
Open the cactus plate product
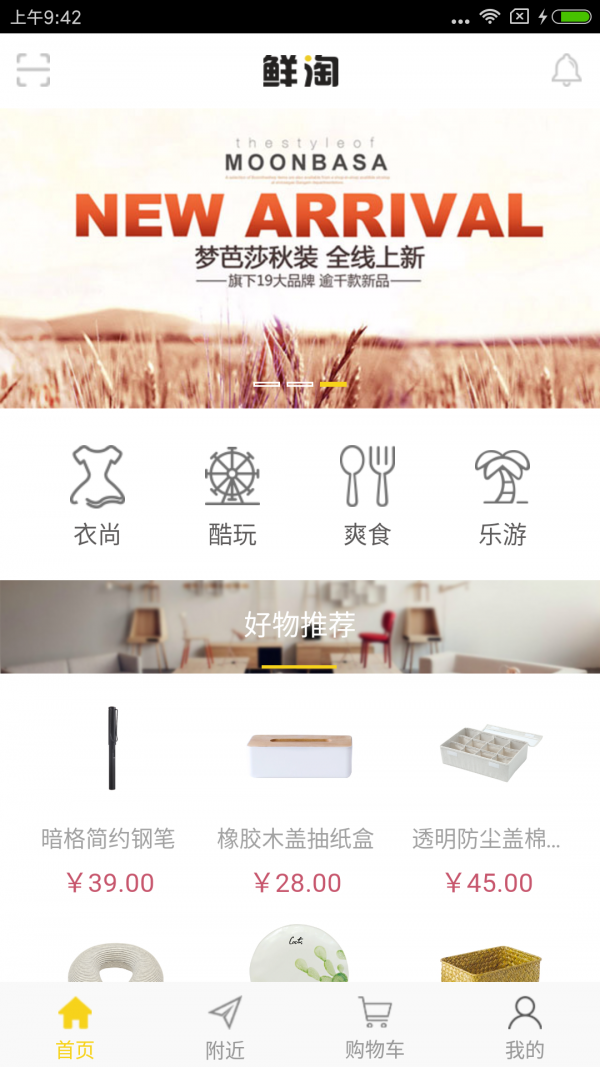click(x=298, y=955)
